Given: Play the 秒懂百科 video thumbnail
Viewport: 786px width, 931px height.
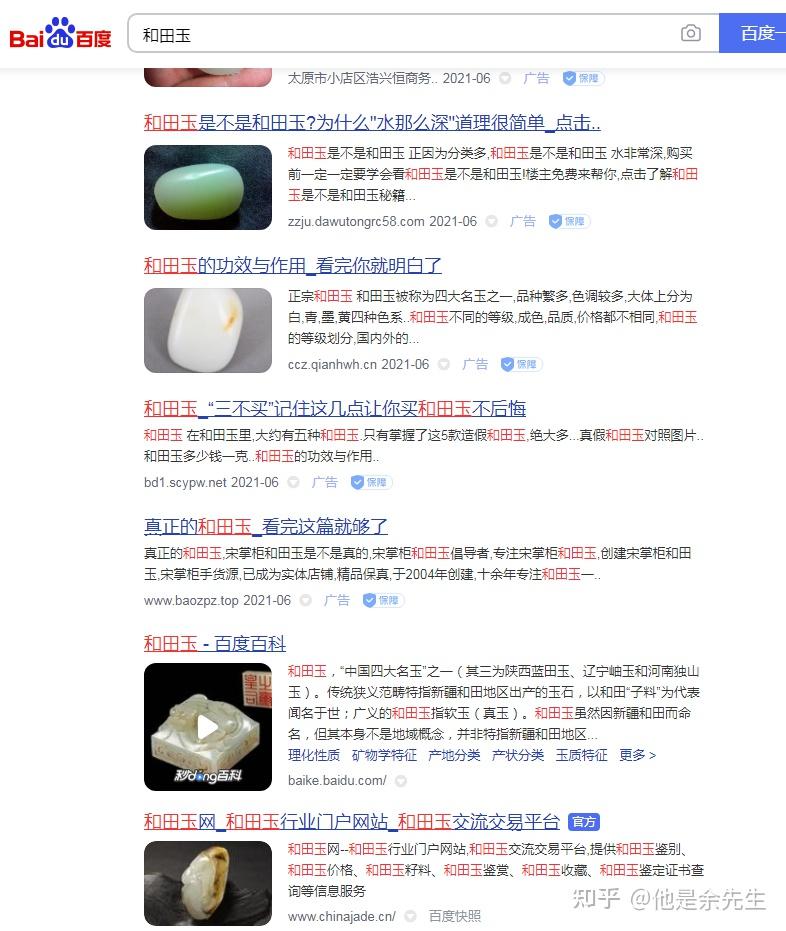Looking at the screenshot, I should tap(207, 726).
